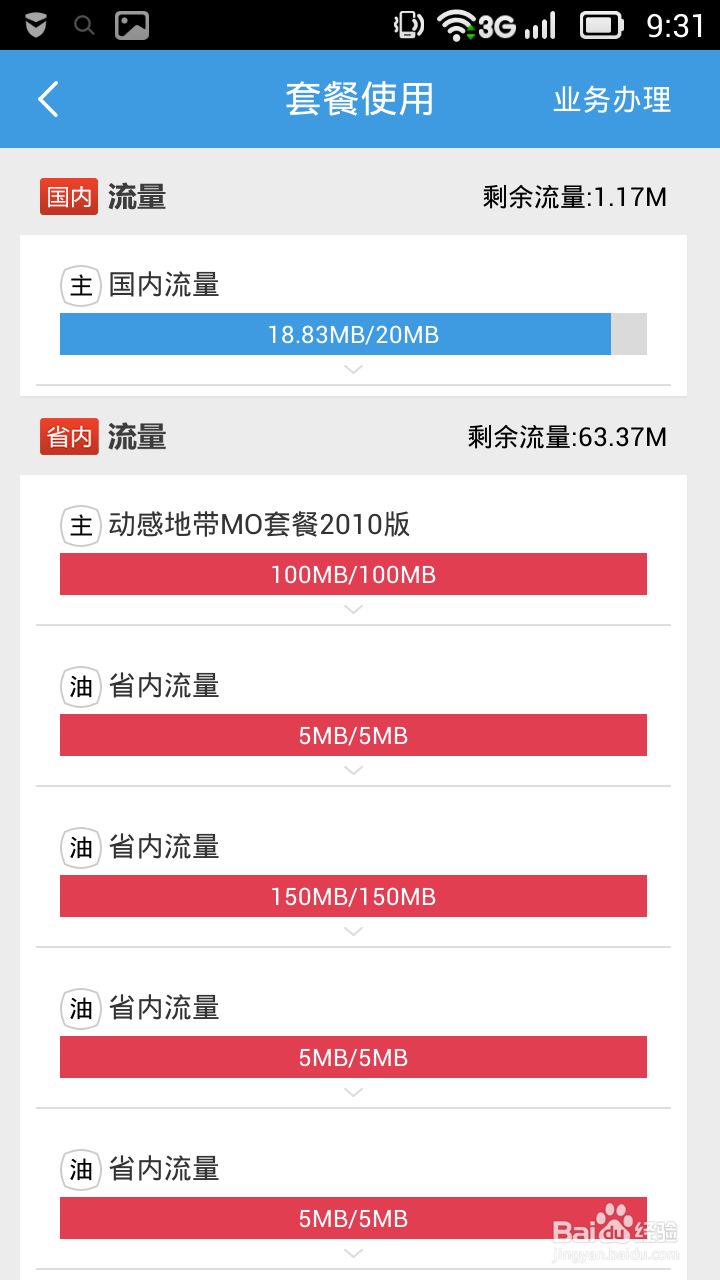Tap the battery icon in the status bar
Viewport: 720px width, 1280px height.
[x=600, y=24]
